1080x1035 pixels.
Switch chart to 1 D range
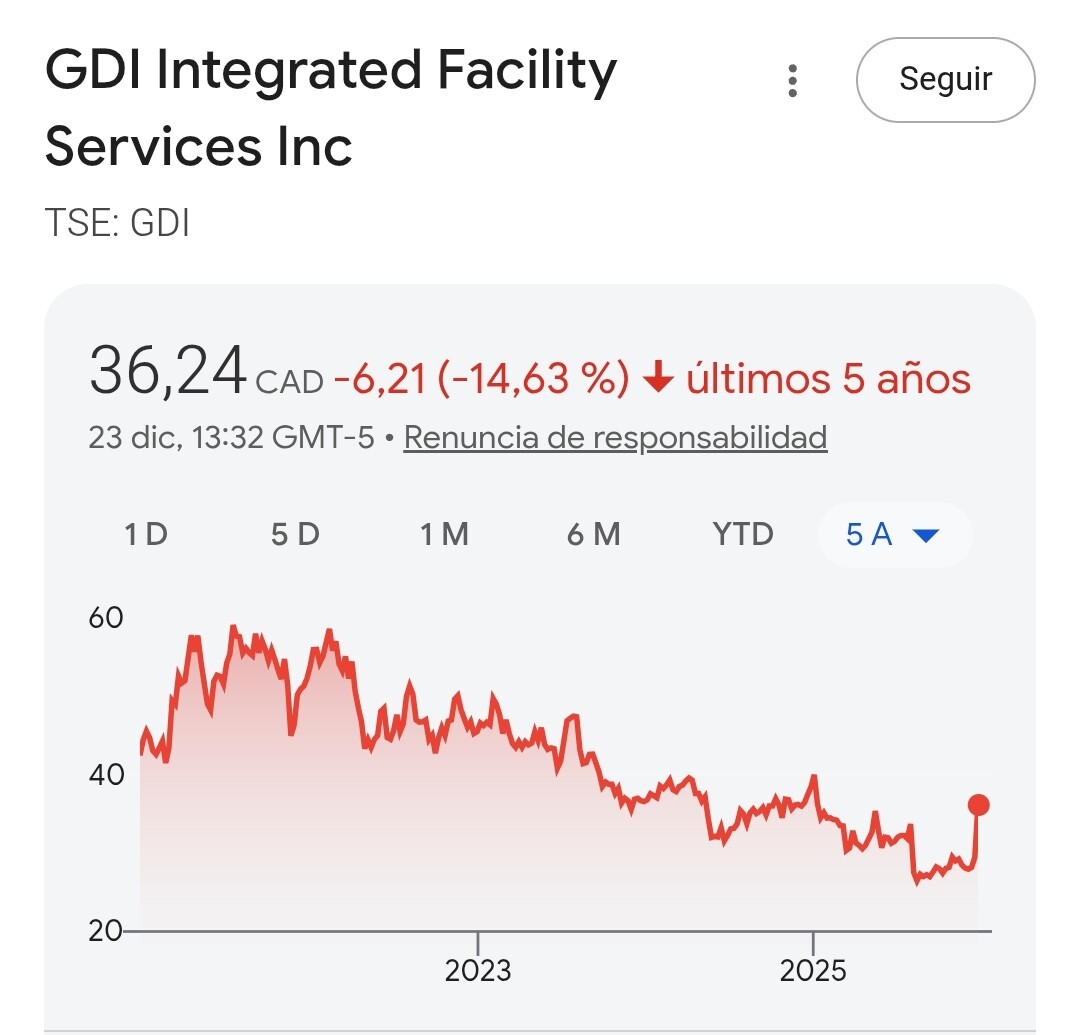[146, 535]
